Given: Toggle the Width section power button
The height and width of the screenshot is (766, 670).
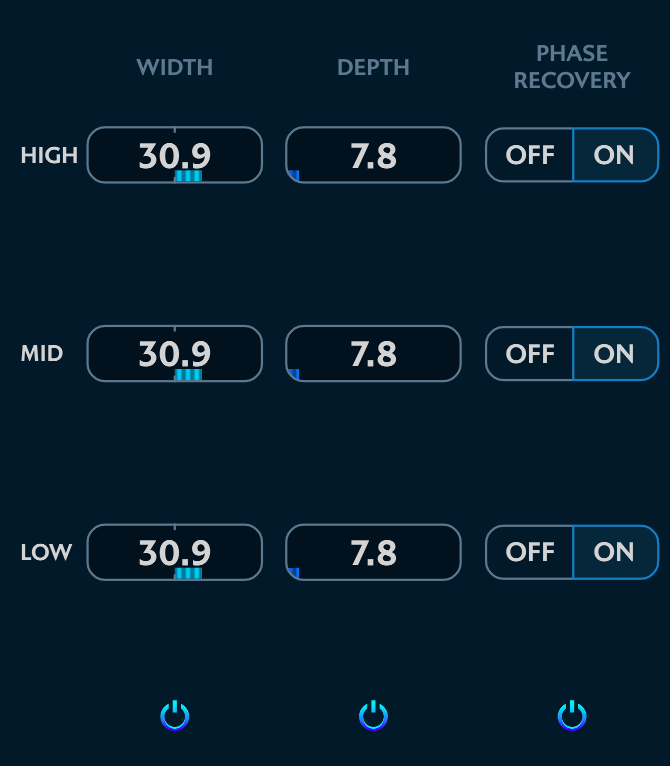Looking at the screenshot, I should tap(175, 716).
